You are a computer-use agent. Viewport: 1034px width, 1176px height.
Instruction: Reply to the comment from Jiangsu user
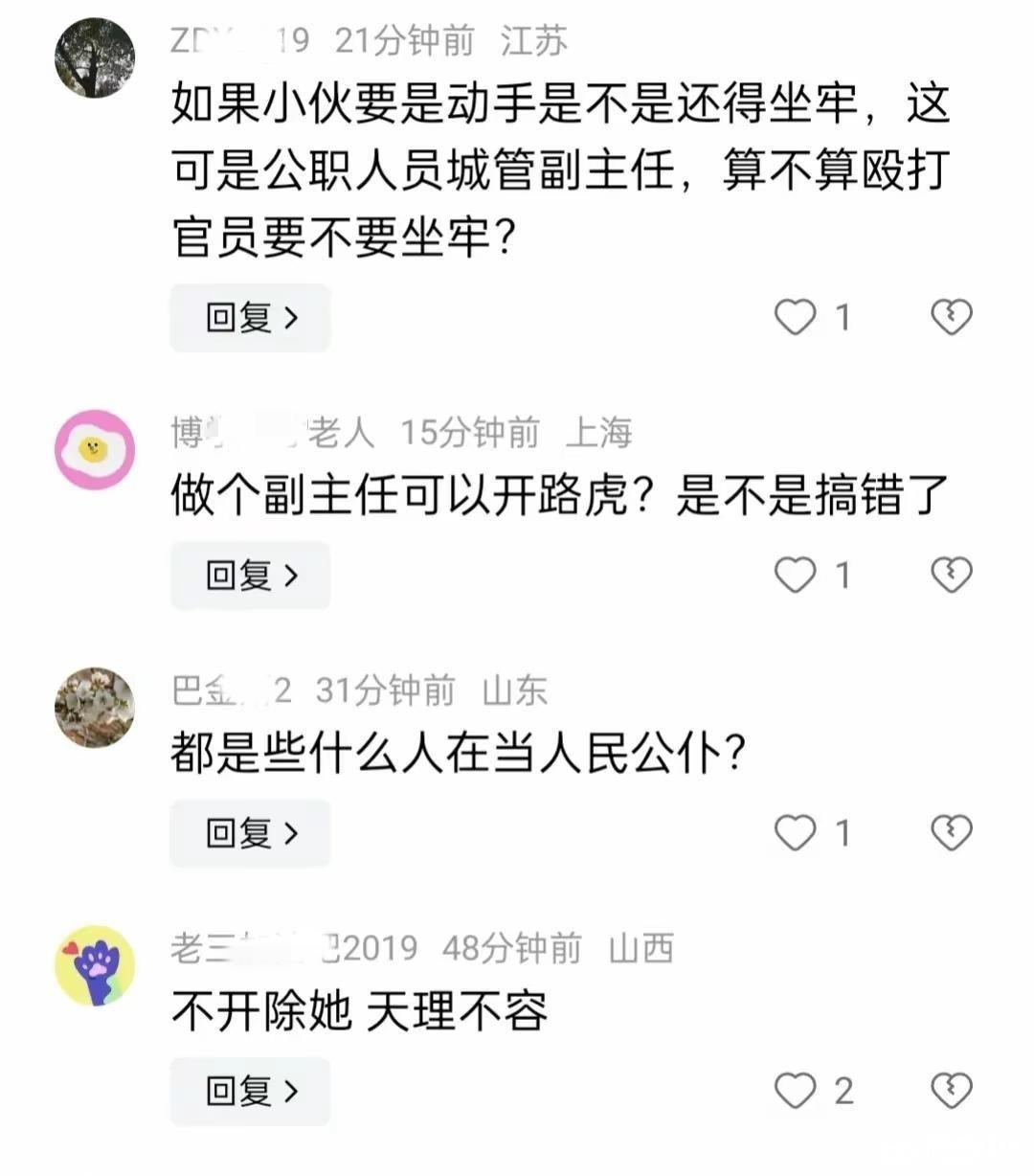click(250, 317)
